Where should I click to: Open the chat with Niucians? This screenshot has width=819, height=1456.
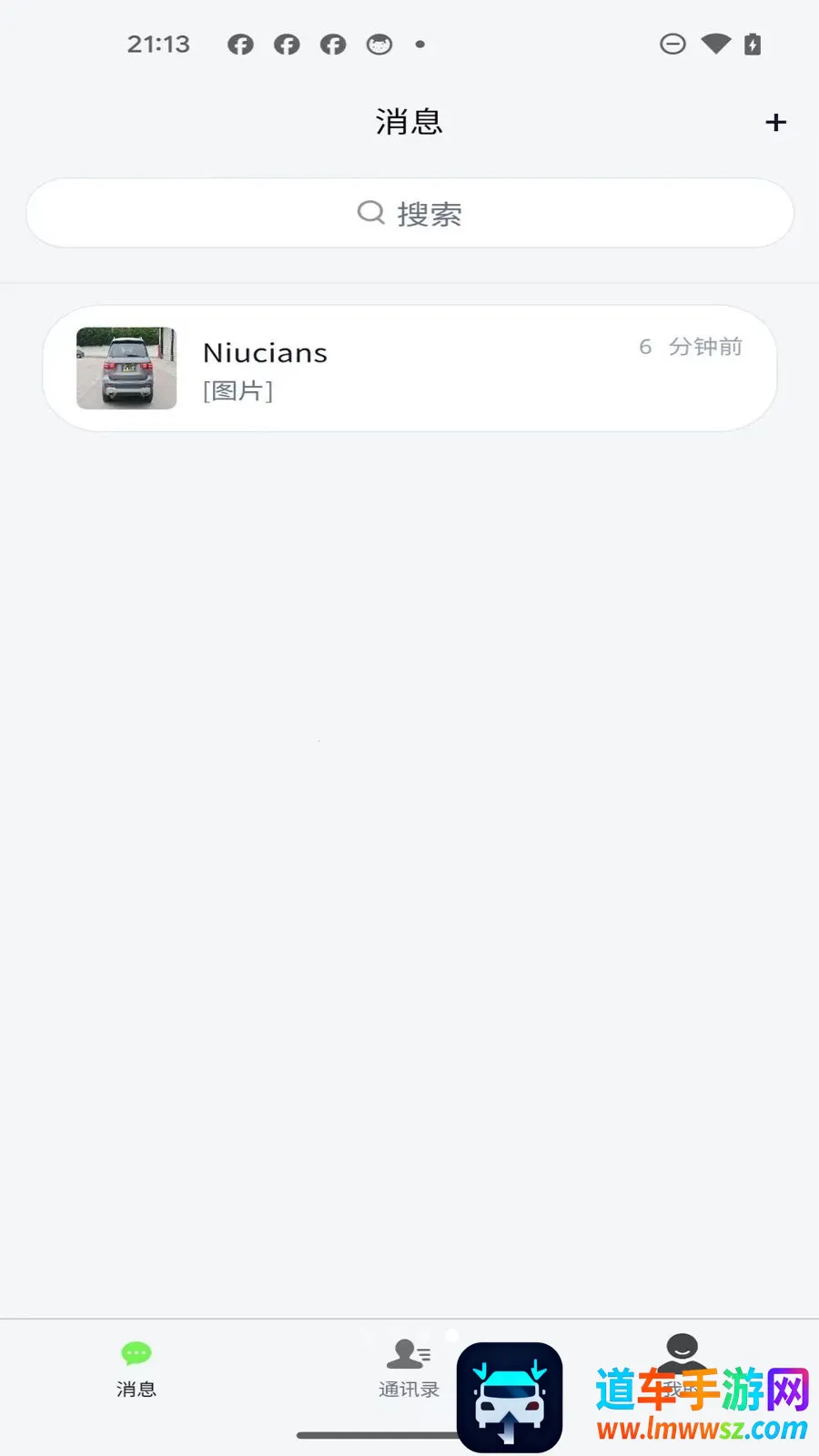pyautogui.click(x=409, y=369)
